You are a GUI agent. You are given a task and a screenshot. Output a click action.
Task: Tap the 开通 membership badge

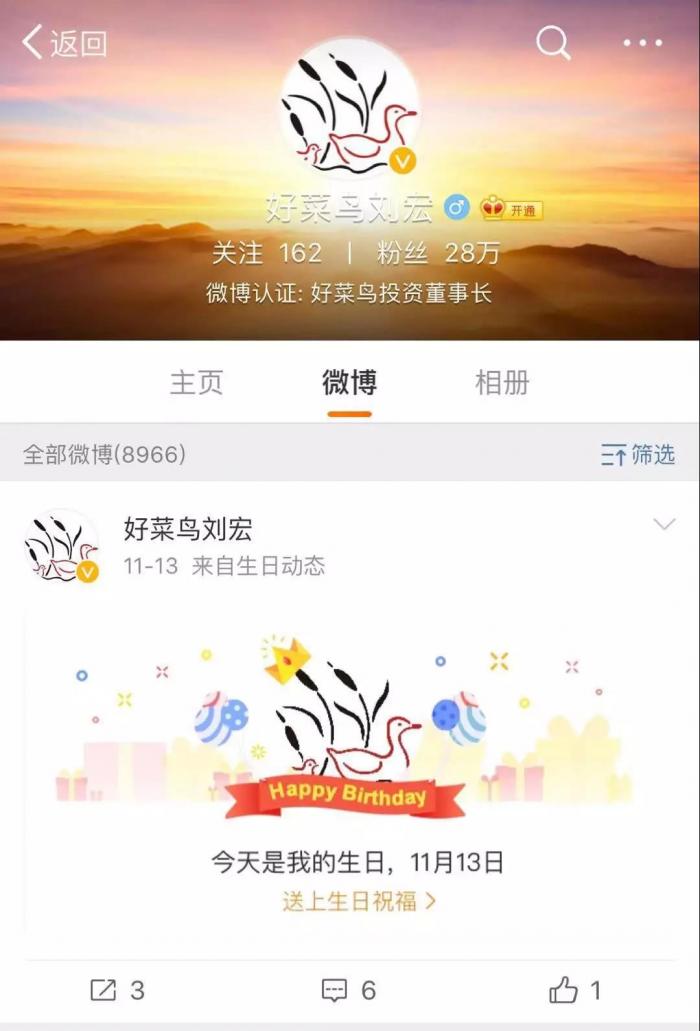(x=512, y=209)
